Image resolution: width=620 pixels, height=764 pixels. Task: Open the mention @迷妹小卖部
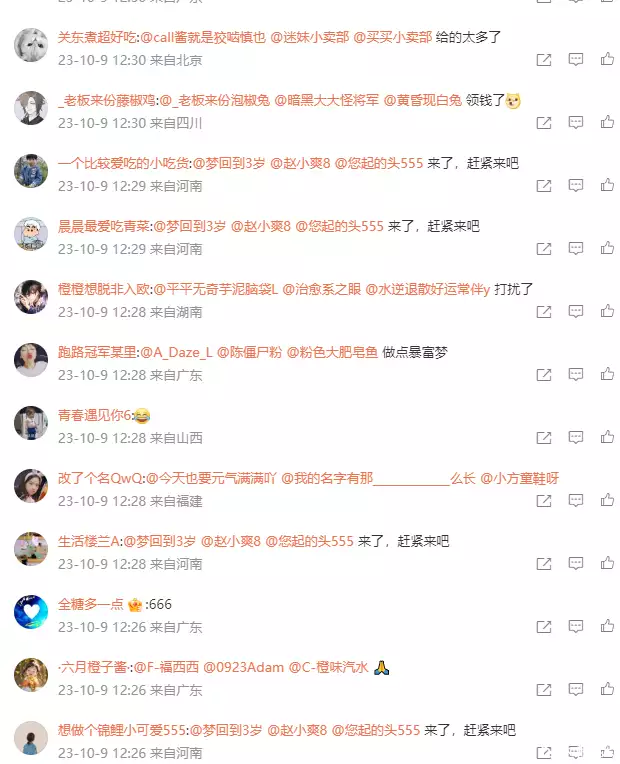tap(314, 37)
